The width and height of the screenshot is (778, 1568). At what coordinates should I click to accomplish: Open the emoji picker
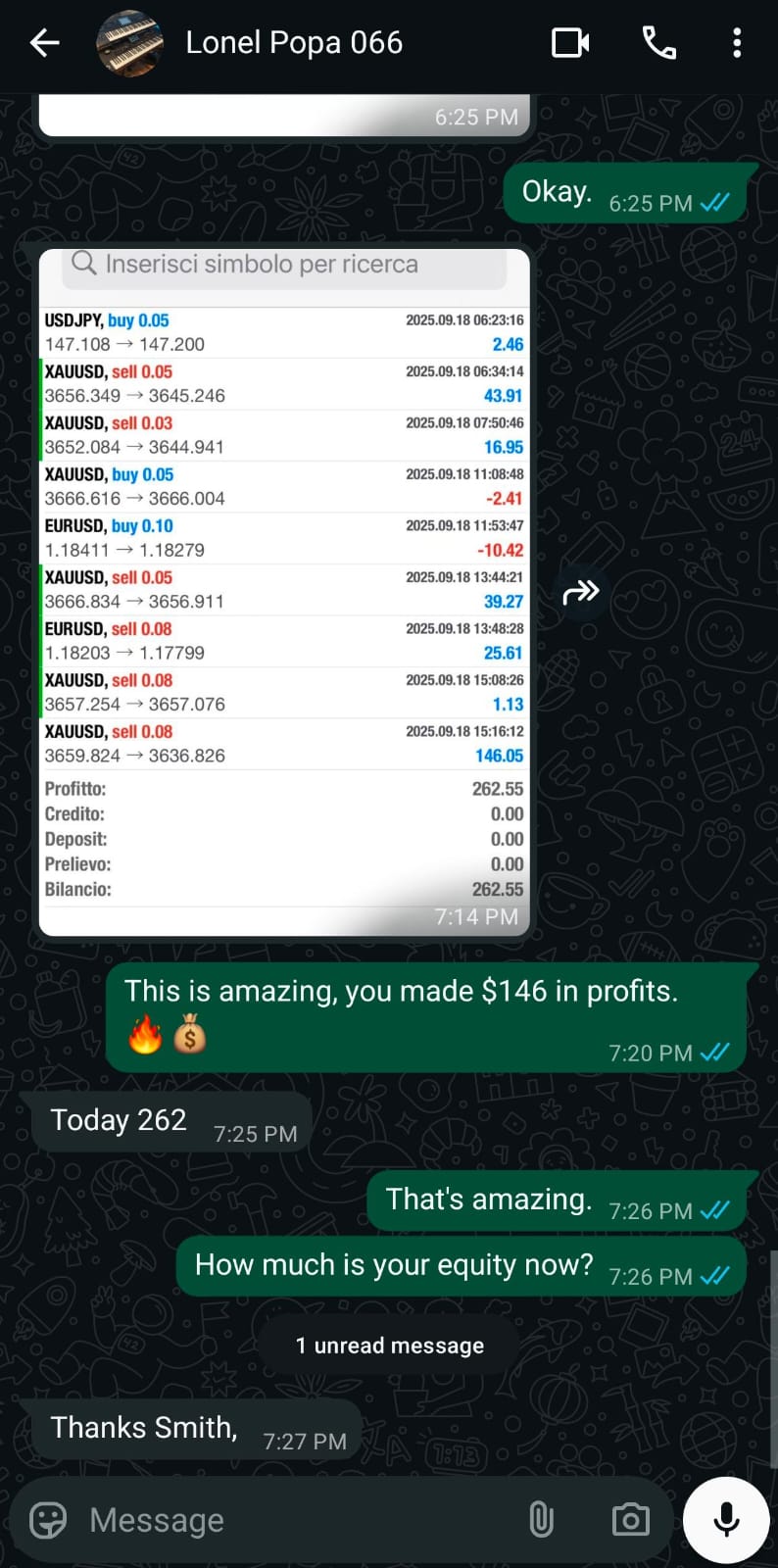[48, 1520]
